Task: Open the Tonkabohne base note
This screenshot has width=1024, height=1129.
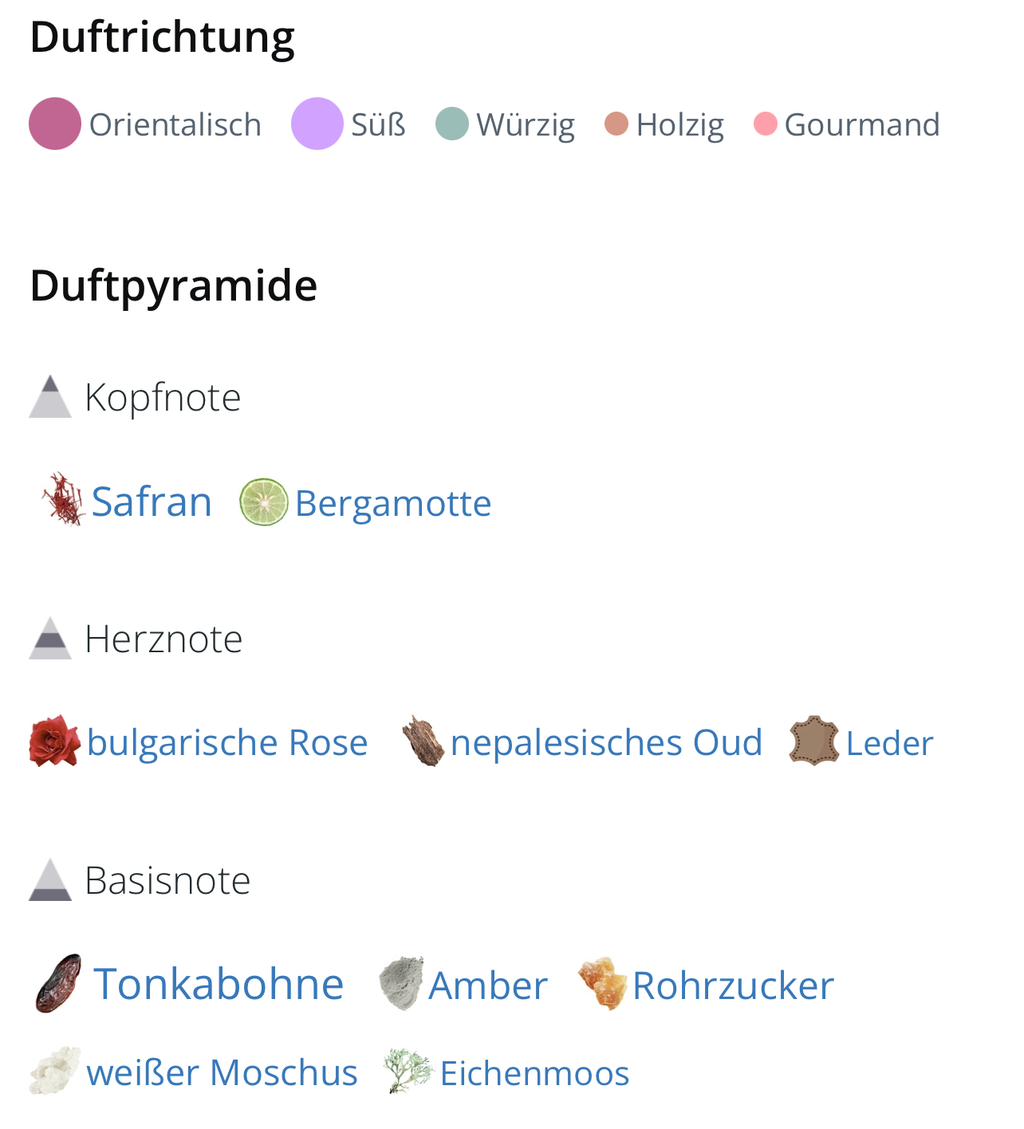Action: click(x=218, y=984)
